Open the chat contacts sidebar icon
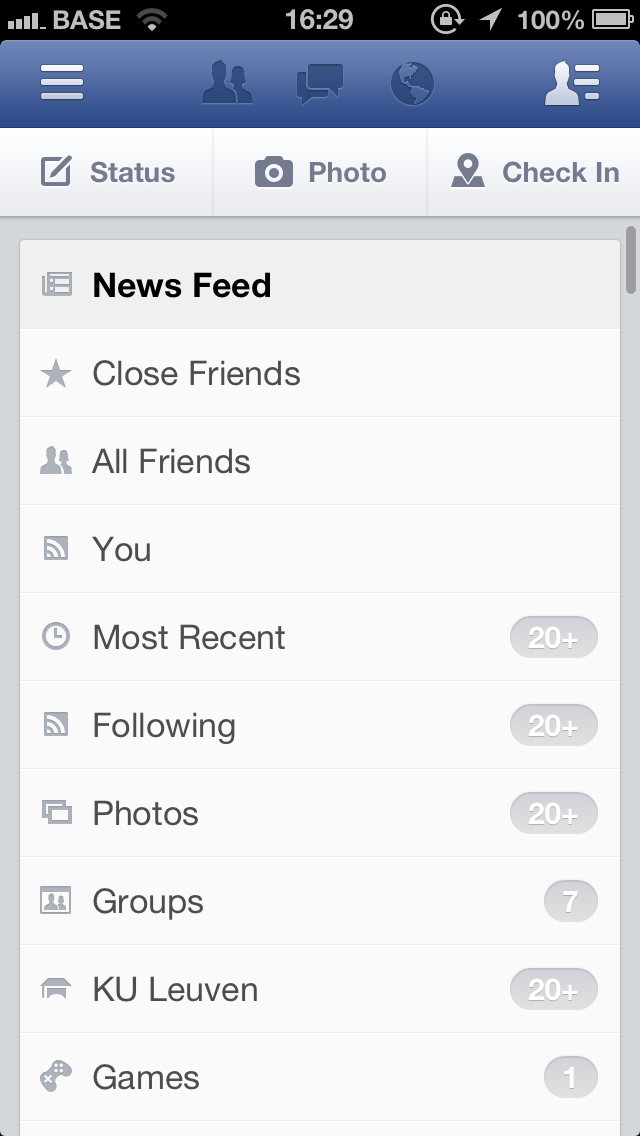This screenshot has width=640, height=1136. point(572,83)
